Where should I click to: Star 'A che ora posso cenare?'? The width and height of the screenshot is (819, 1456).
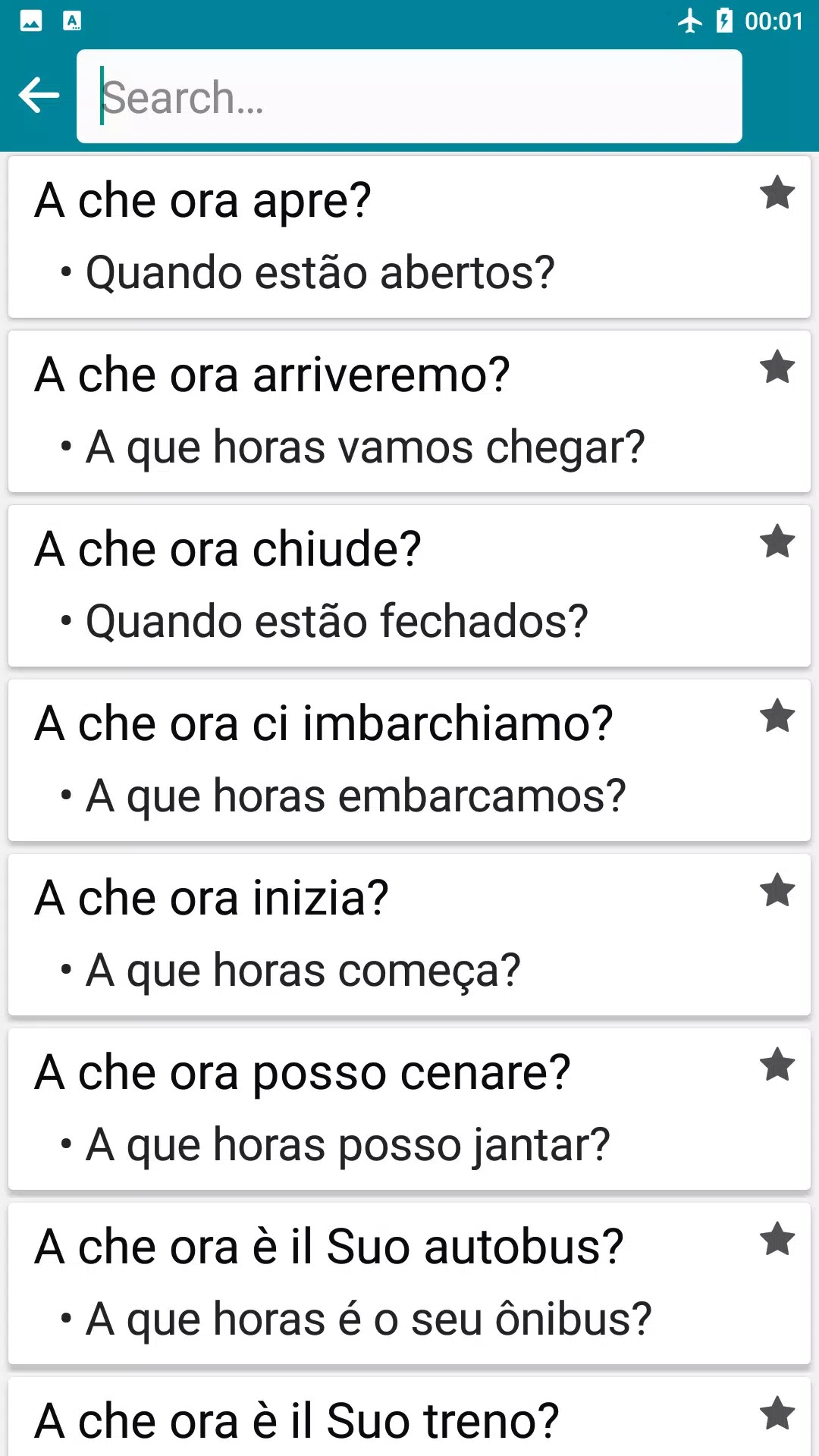pos(777,1065)
